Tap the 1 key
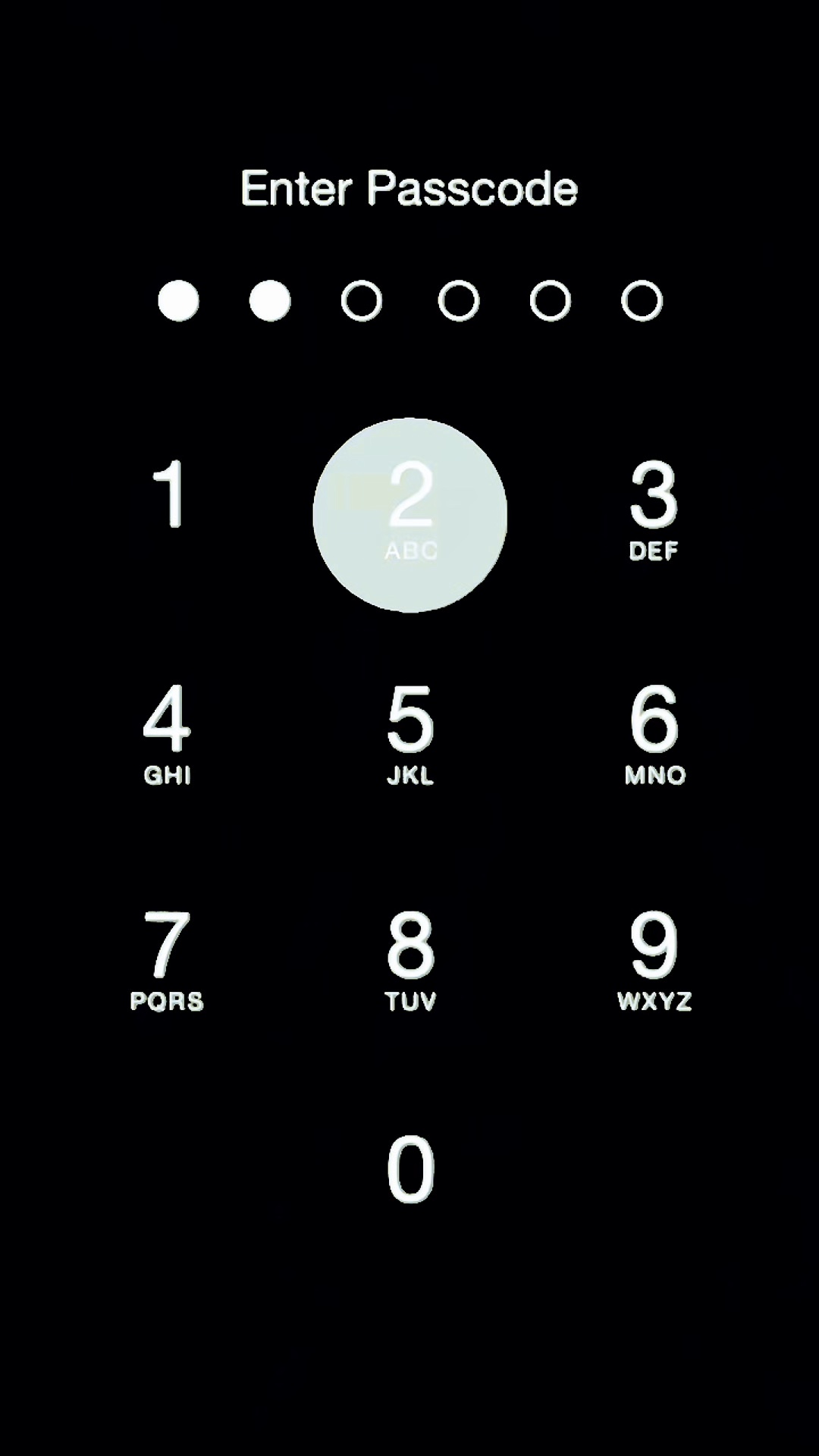This screenshot has width=819, height=1456. pyautogui.click(x=167, y=514)
